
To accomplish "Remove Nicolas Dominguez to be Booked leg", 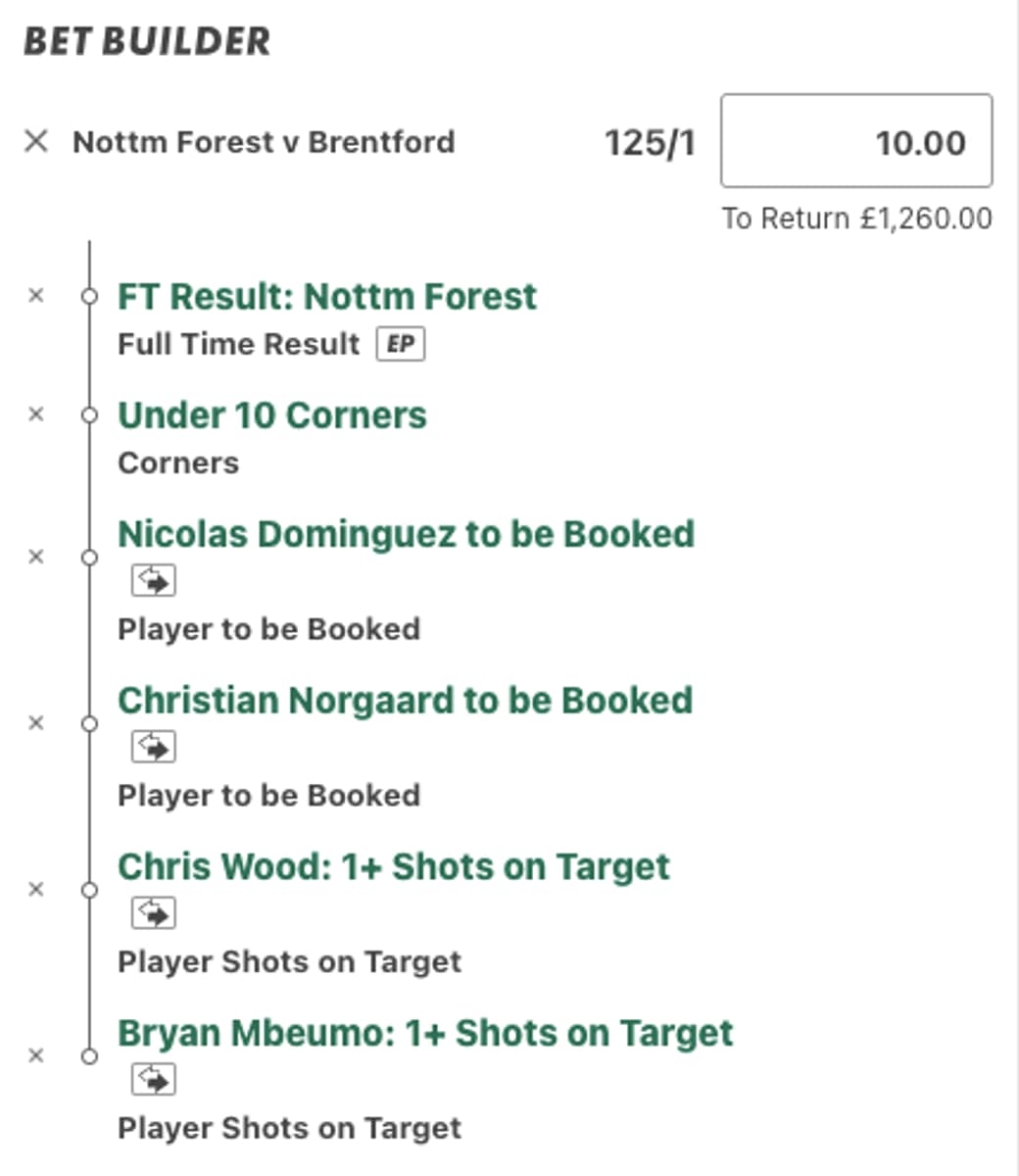I will coord(37,556).
